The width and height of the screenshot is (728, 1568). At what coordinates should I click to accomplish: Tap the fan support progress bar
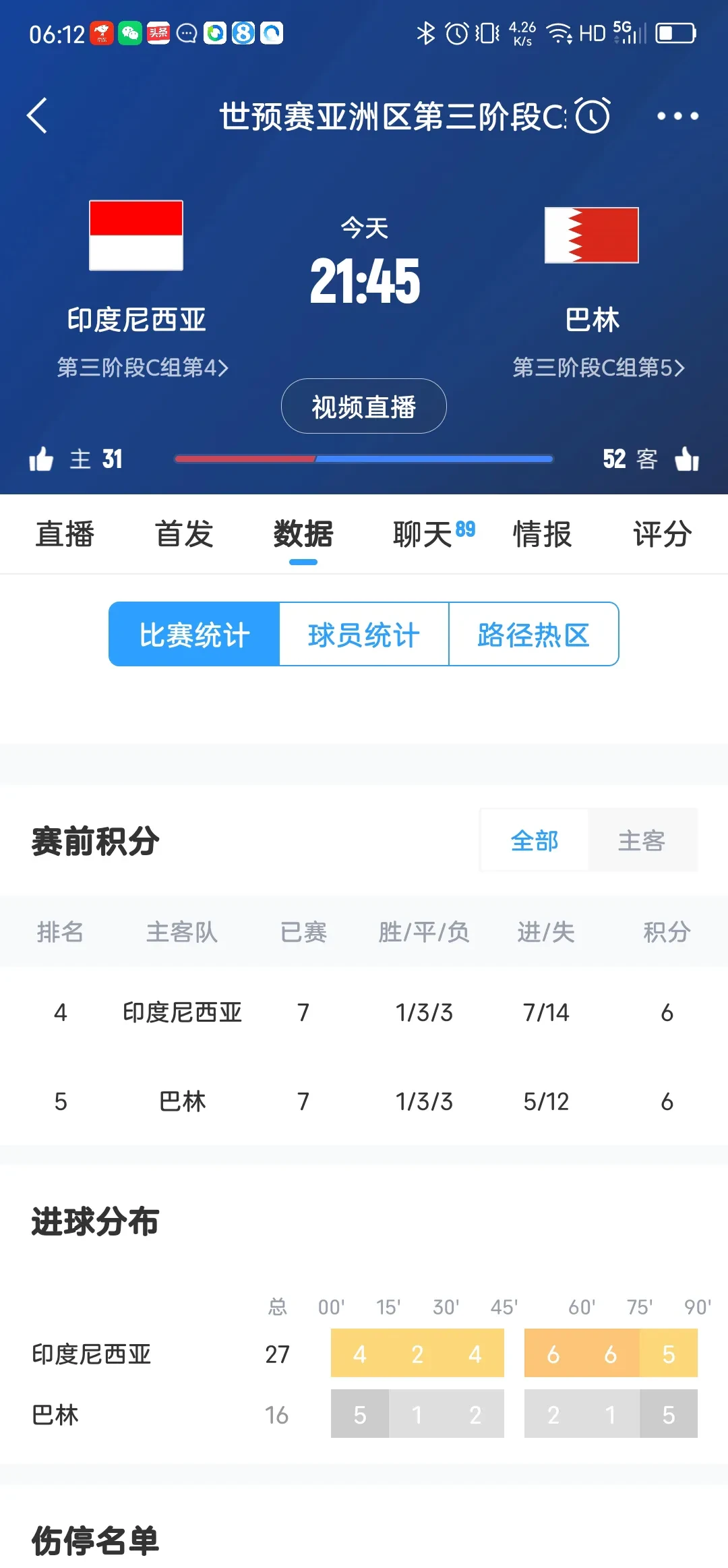point(363,458)
